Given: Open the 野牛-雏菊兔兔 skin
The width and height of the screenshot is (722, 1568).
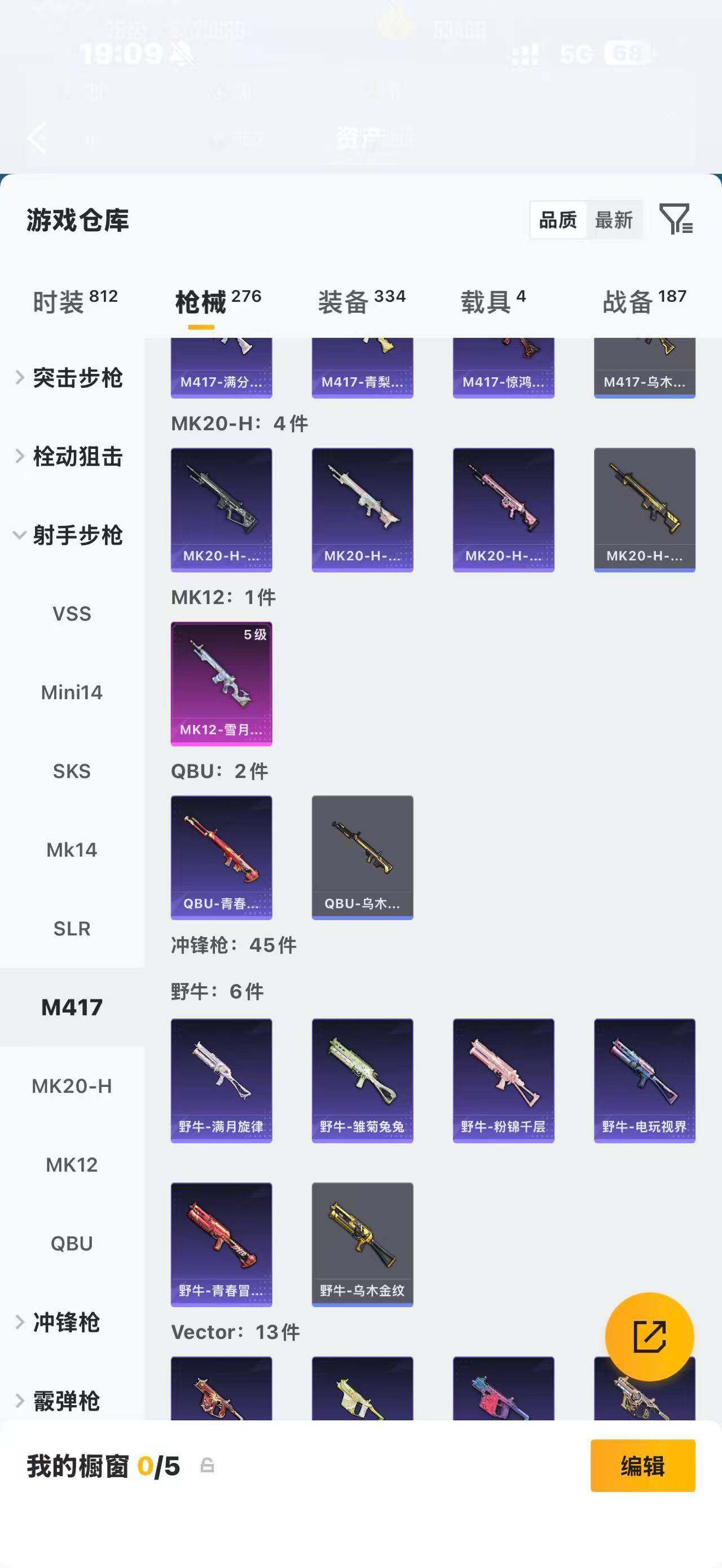Looking at the screenshot, I should click(x=362, y=1080).
